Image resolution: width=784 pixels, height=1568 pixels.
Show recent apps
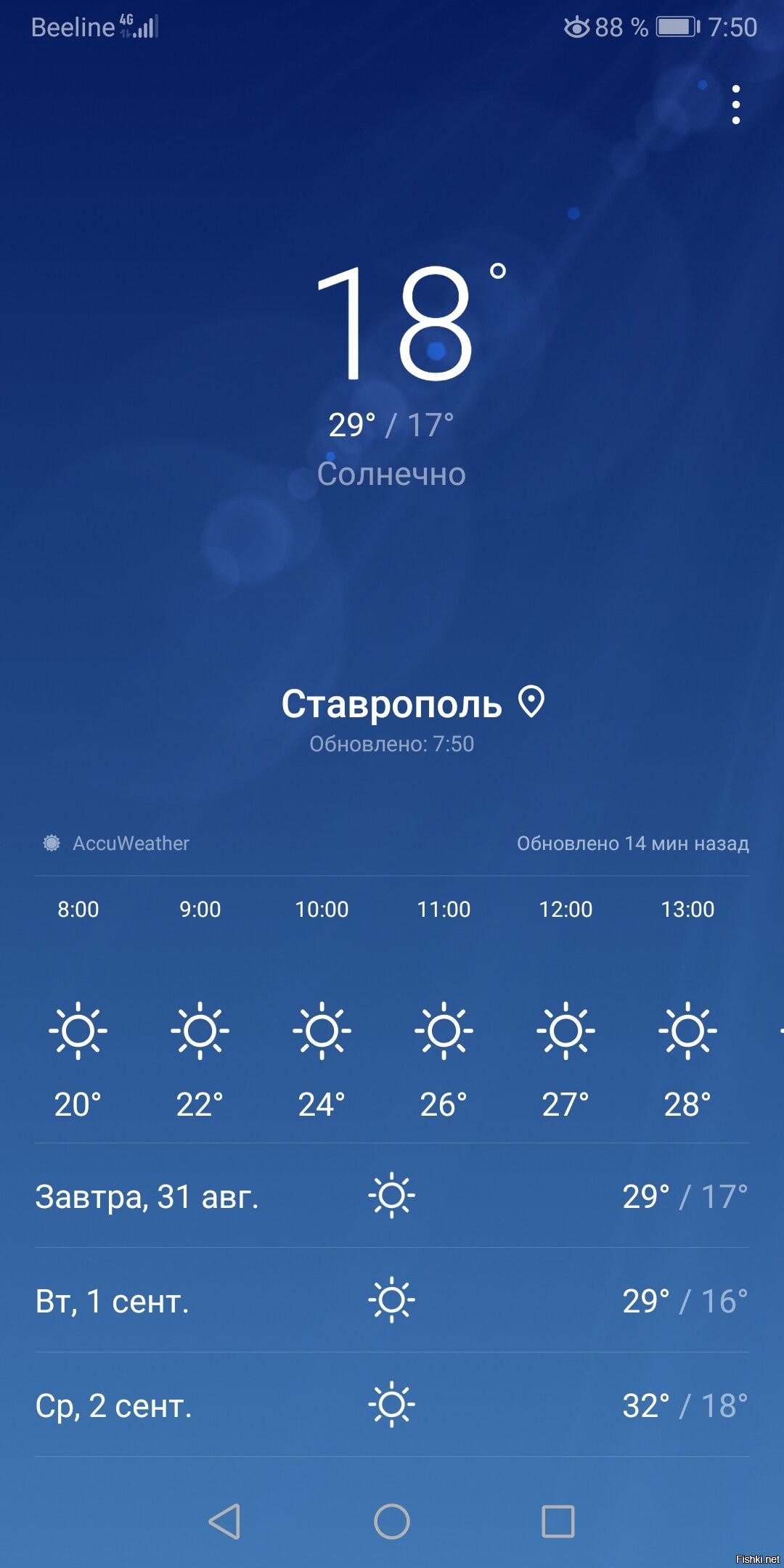558,1522
